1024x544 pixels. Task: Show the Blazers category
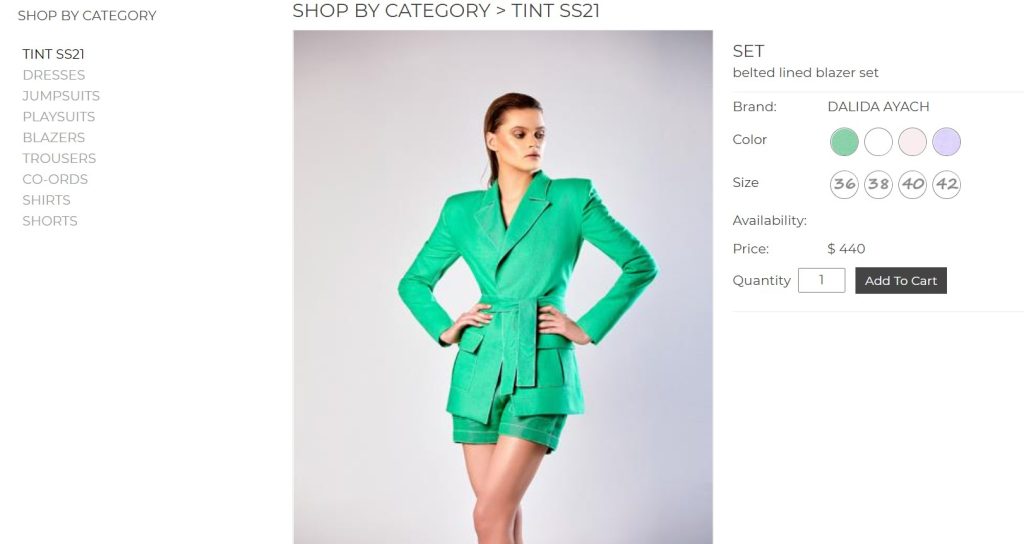[x=54, y=138]
